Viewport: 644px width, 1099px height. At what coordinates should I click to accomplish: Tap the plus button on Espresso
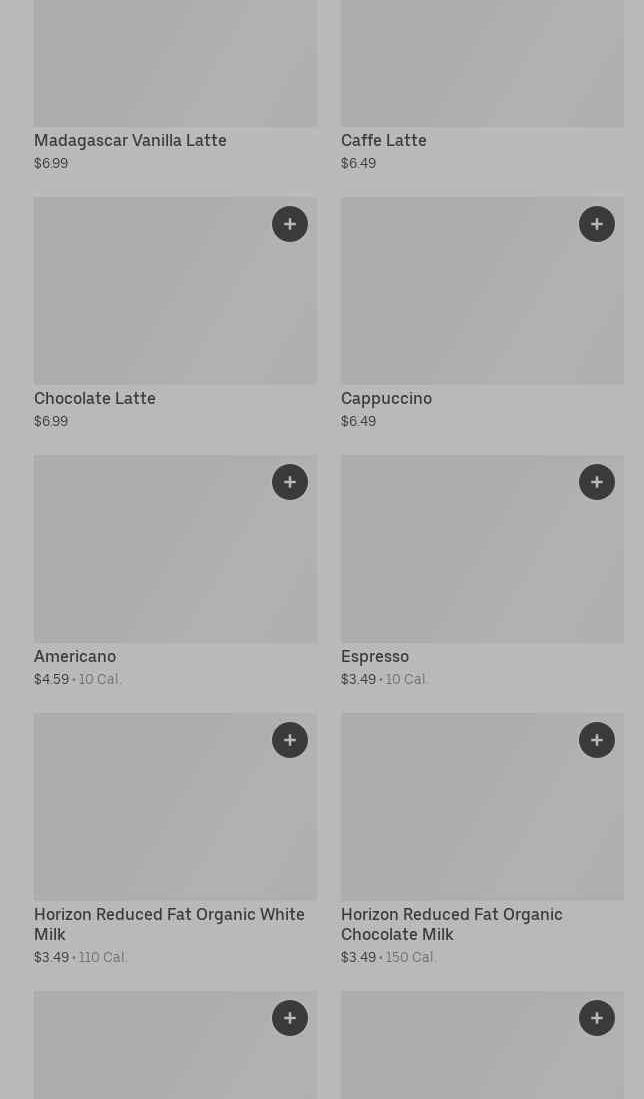(597, 482)
